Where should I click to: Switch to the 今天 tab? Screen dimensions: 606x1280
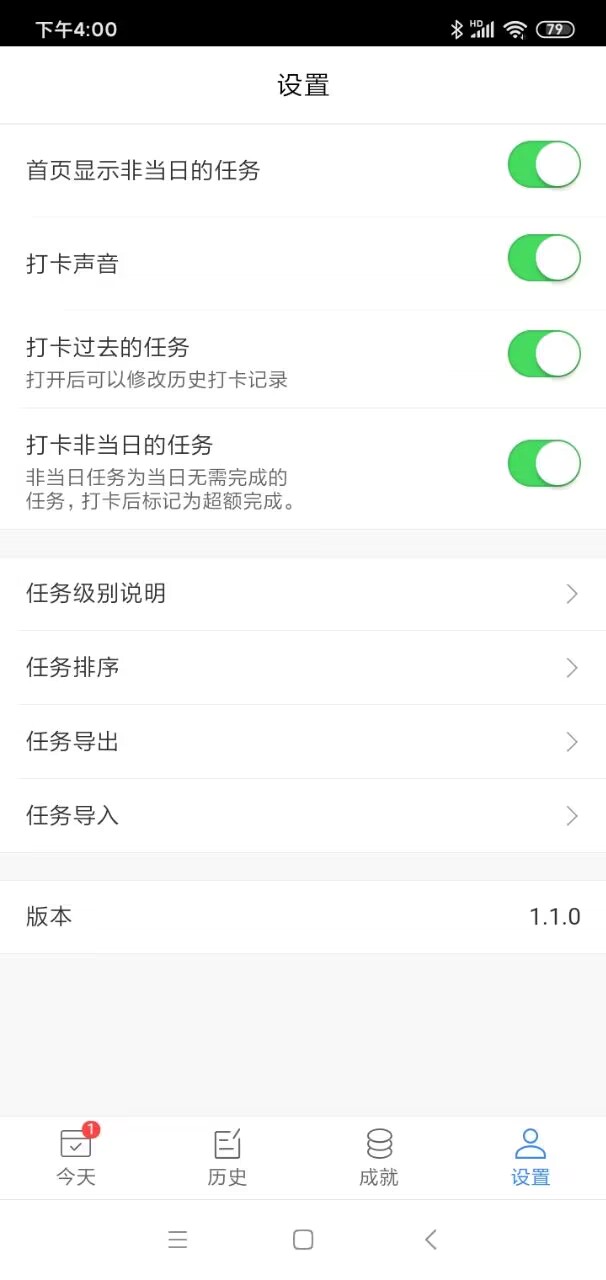point(76,1157)
